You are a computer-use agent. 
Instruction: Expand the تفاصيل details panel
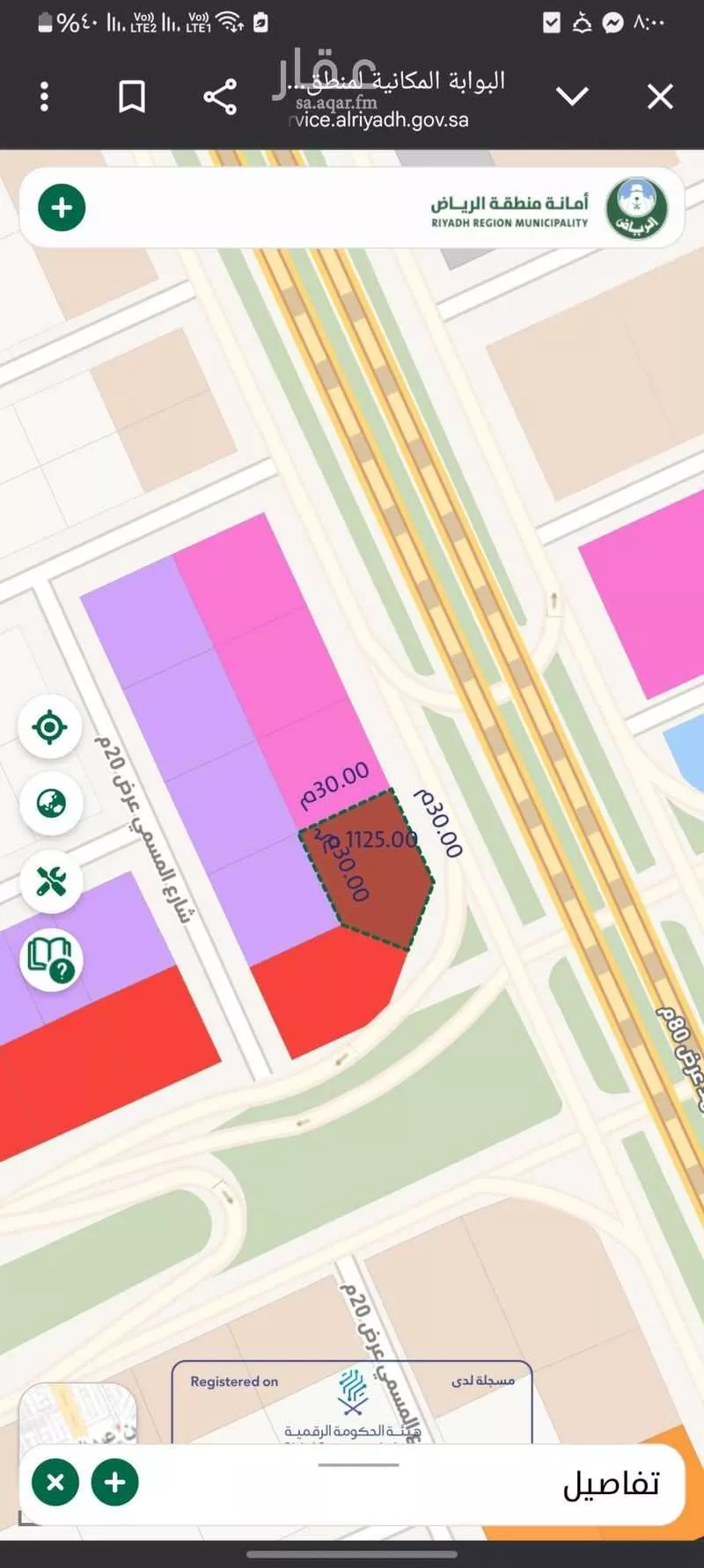pyautogui.click(x=611, y=1484)
